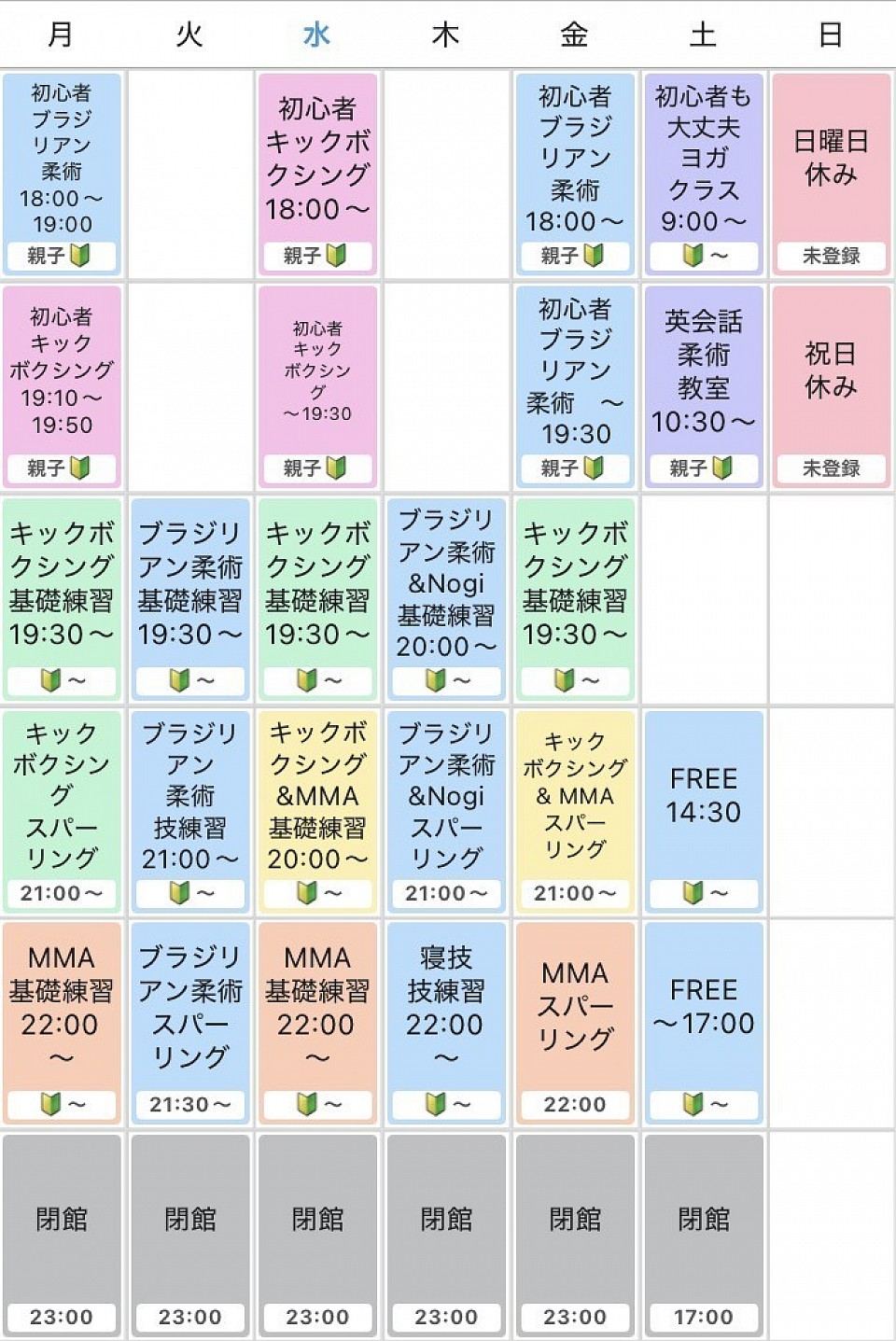Screen dimensions: 896x1341
Task: Open Friday's 22:00 MMA sparring
Action: pyautogui.click(x=574, y=1022)
